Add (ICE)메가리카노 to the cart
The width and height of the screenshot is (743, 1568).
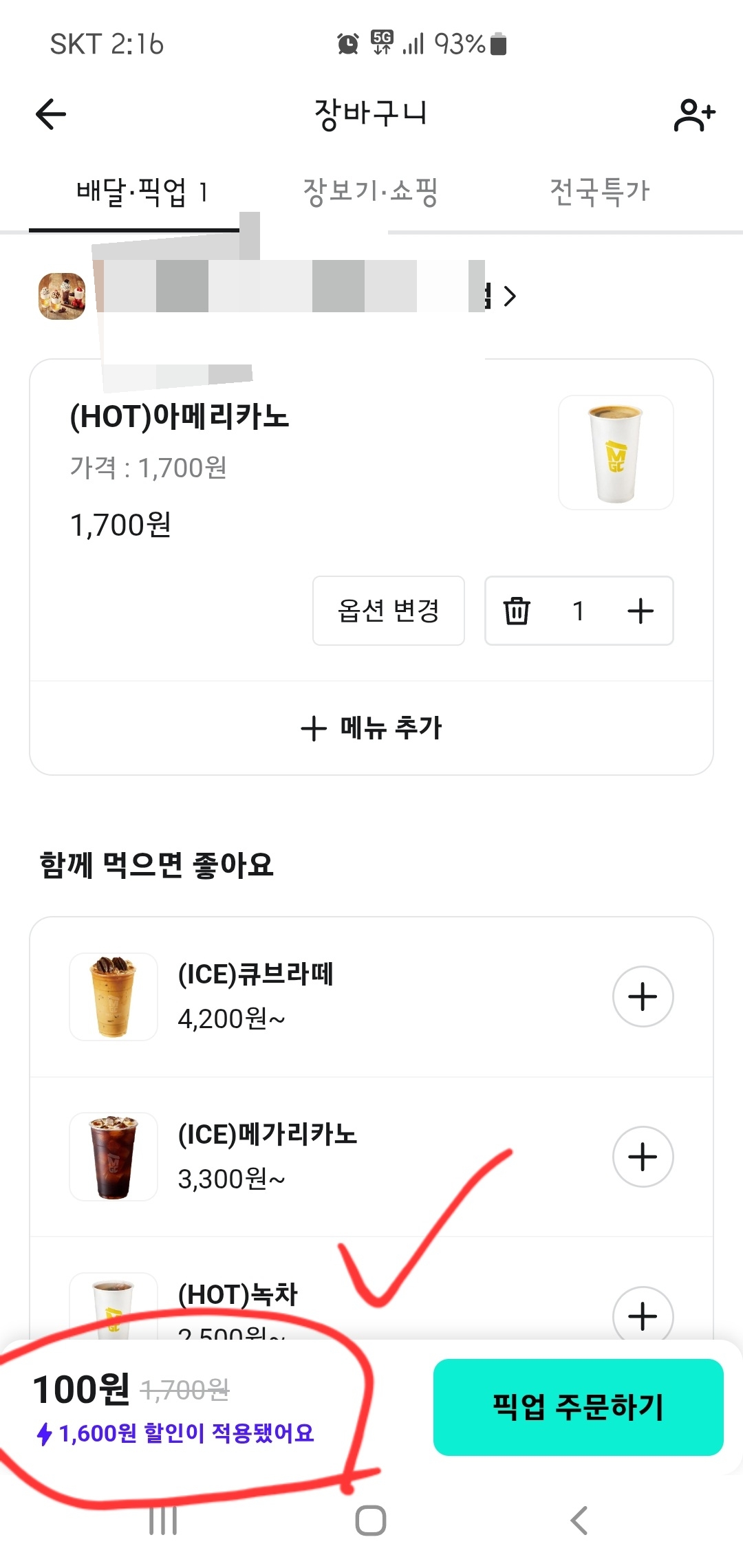click(643, 1157)
